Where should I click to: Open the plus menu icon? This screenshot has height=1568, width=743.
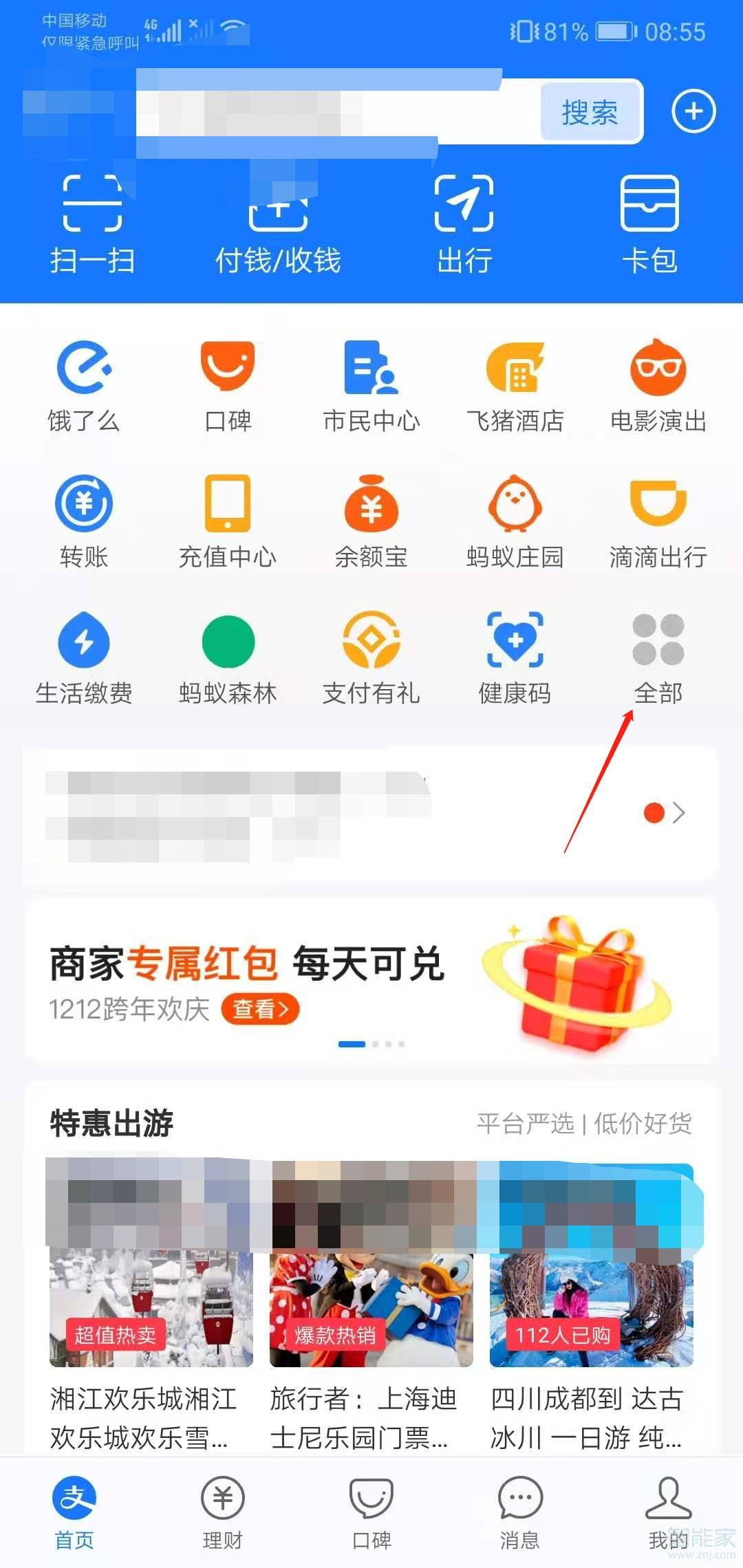point(693,112)
